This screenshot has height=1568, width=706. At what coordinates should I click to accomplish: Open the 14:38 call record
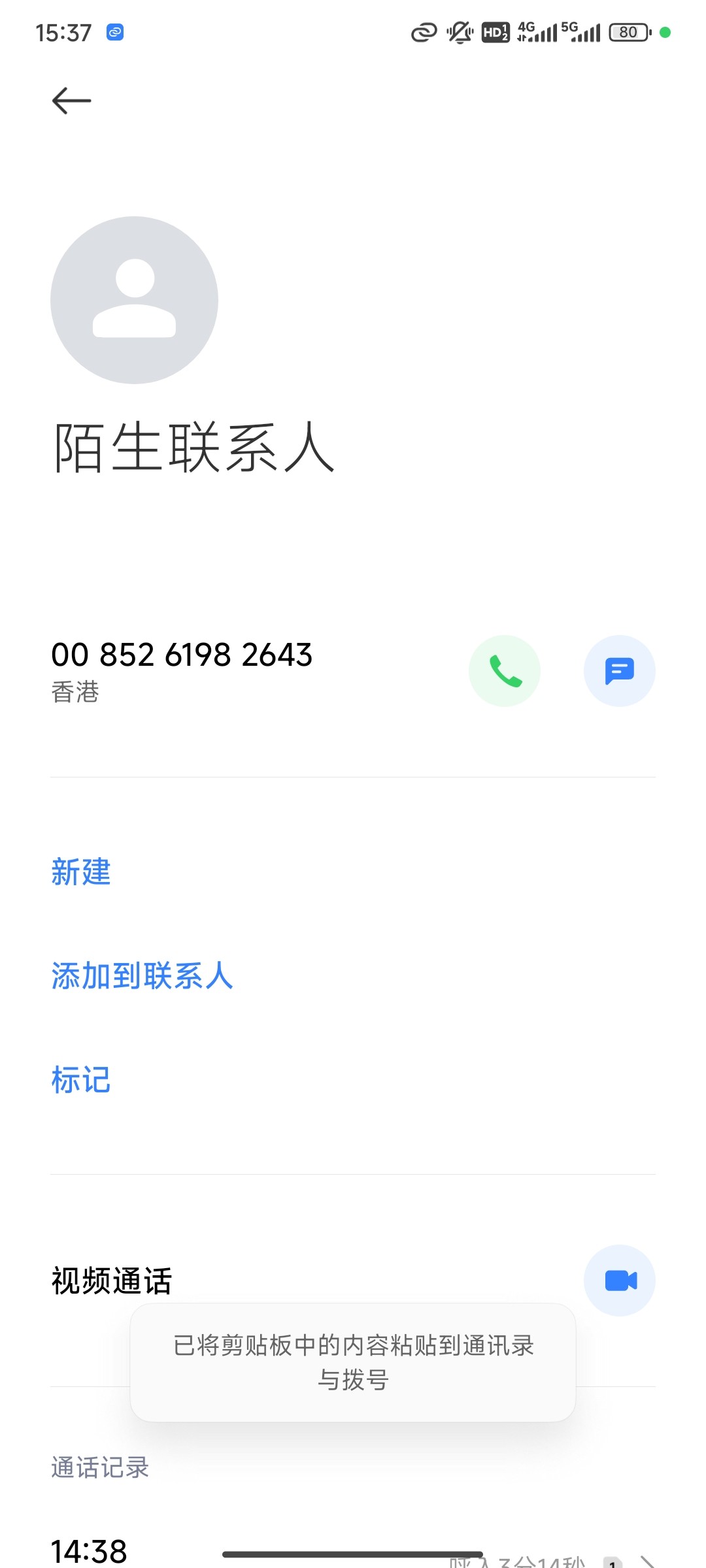(x=353, y=1551)
